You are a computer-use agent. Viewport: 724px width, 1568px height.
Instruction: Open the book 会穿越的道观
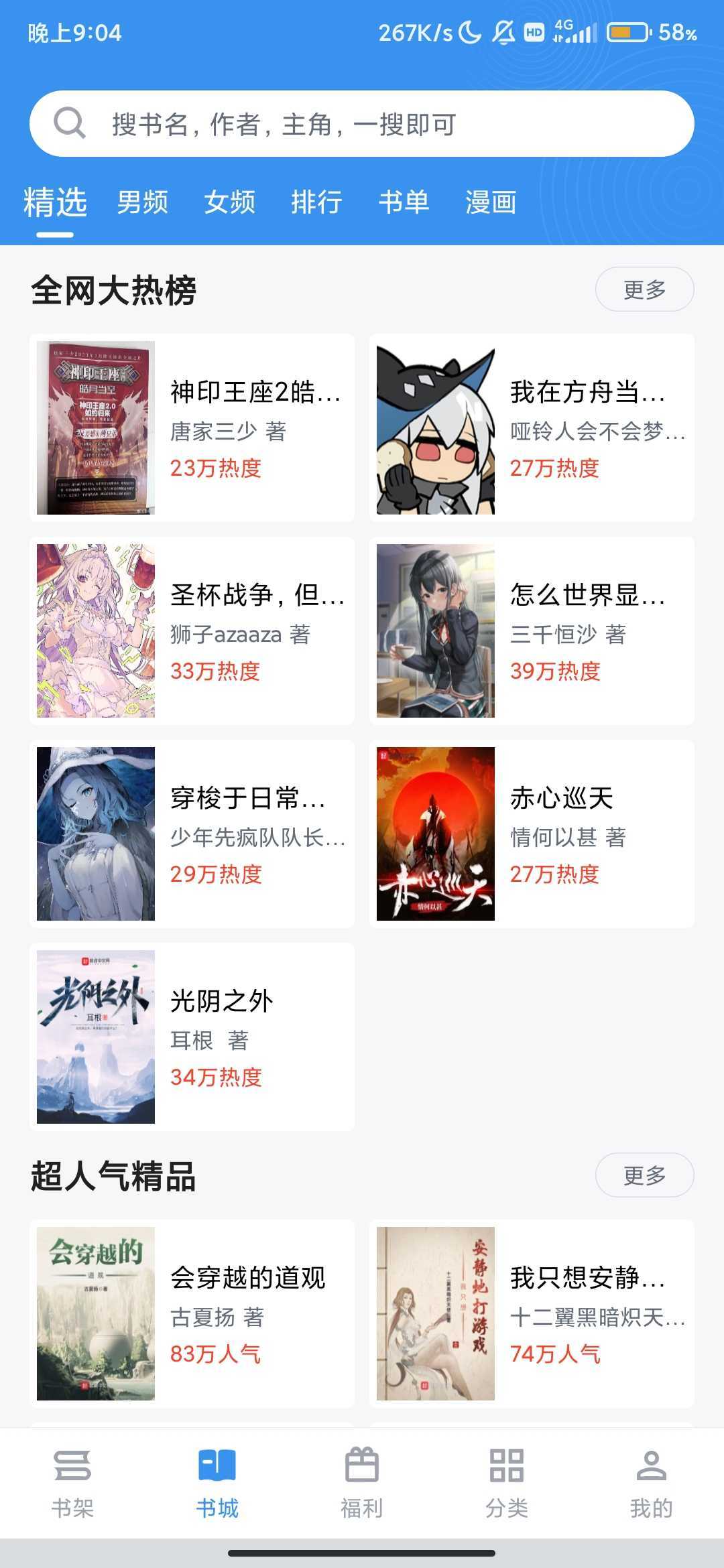(x=192, y=1314)
